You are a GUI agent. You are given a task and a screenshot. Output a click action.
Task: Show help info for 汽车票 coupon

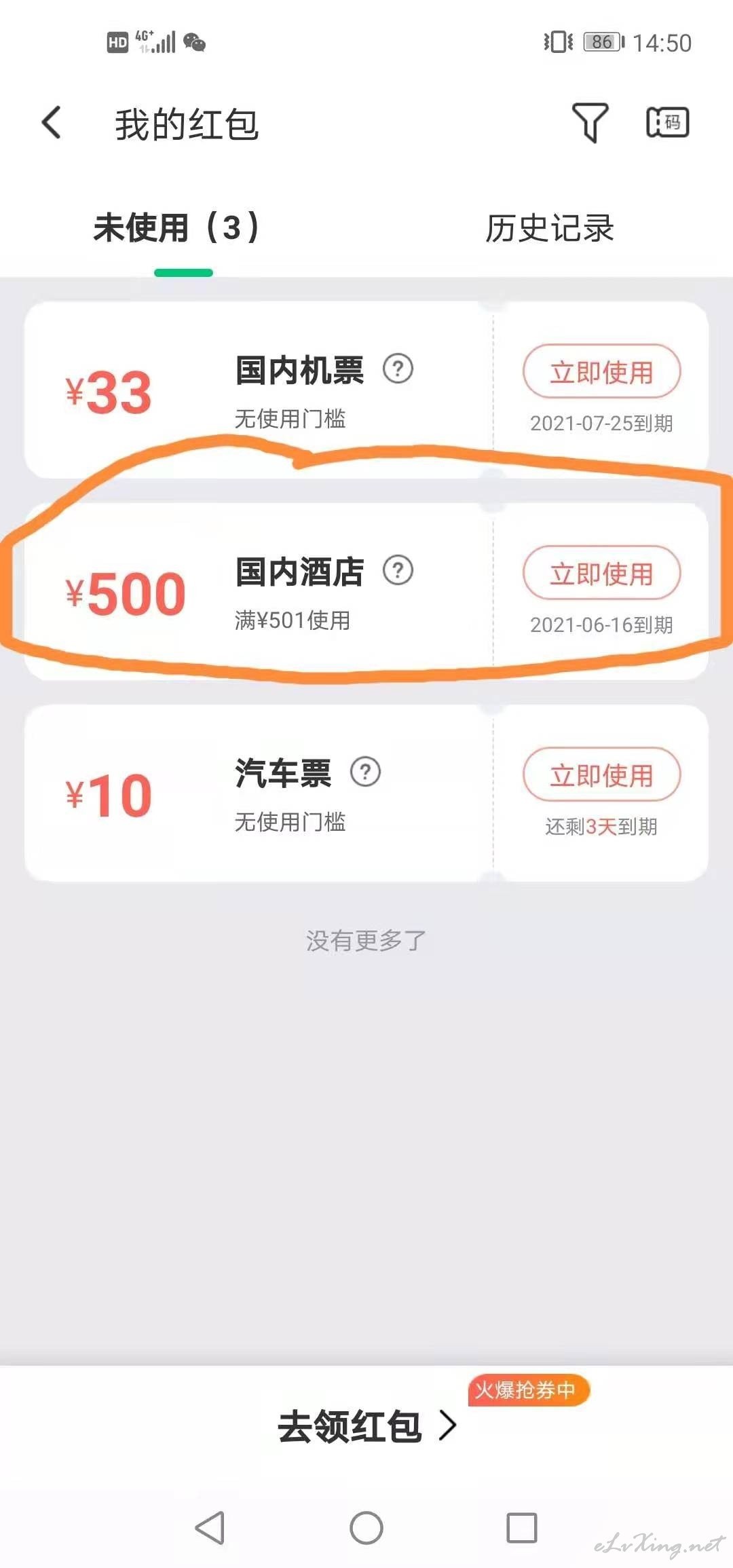(x=365, y=772)
